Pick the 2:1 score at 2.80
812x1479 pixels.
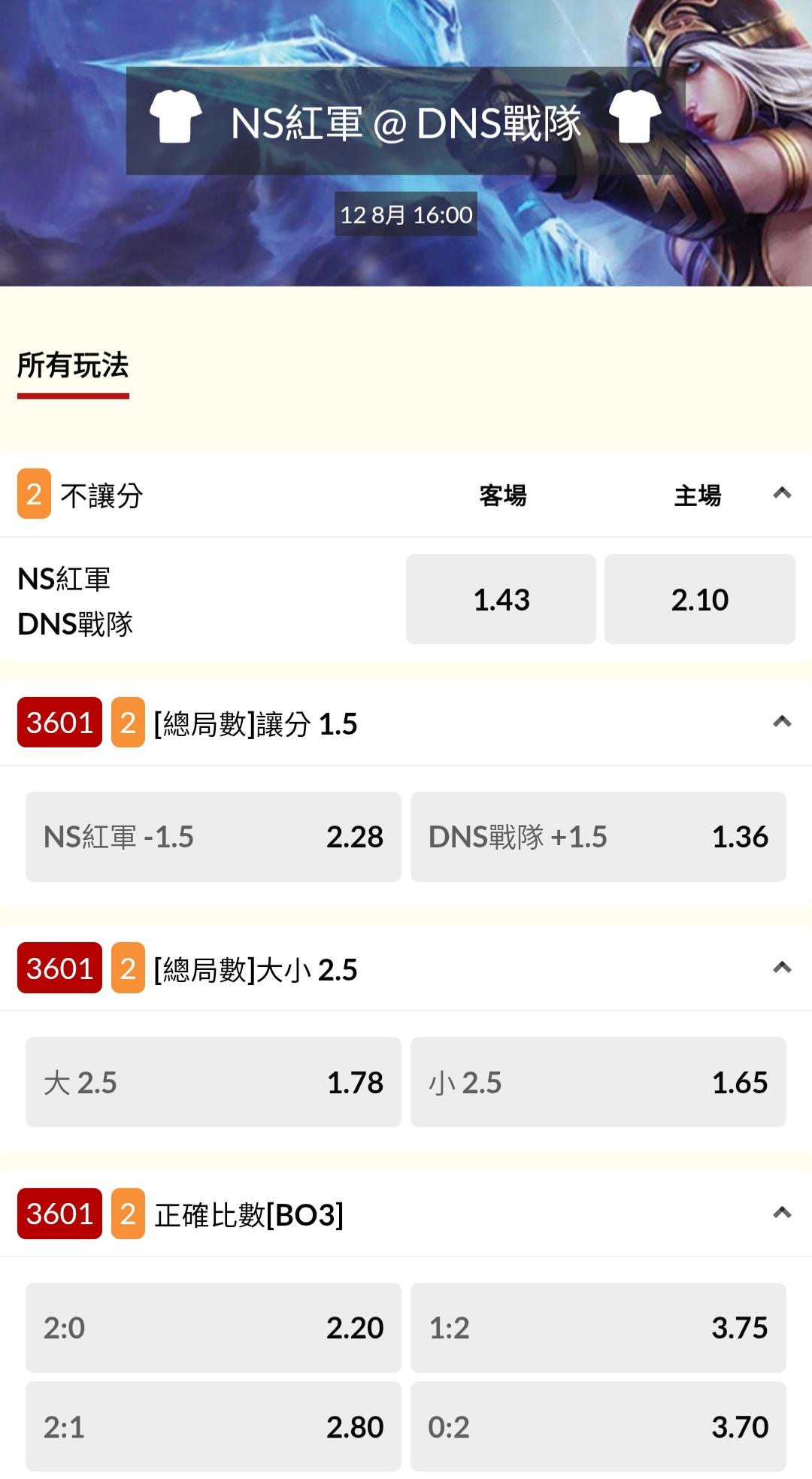coord(214,1426)
